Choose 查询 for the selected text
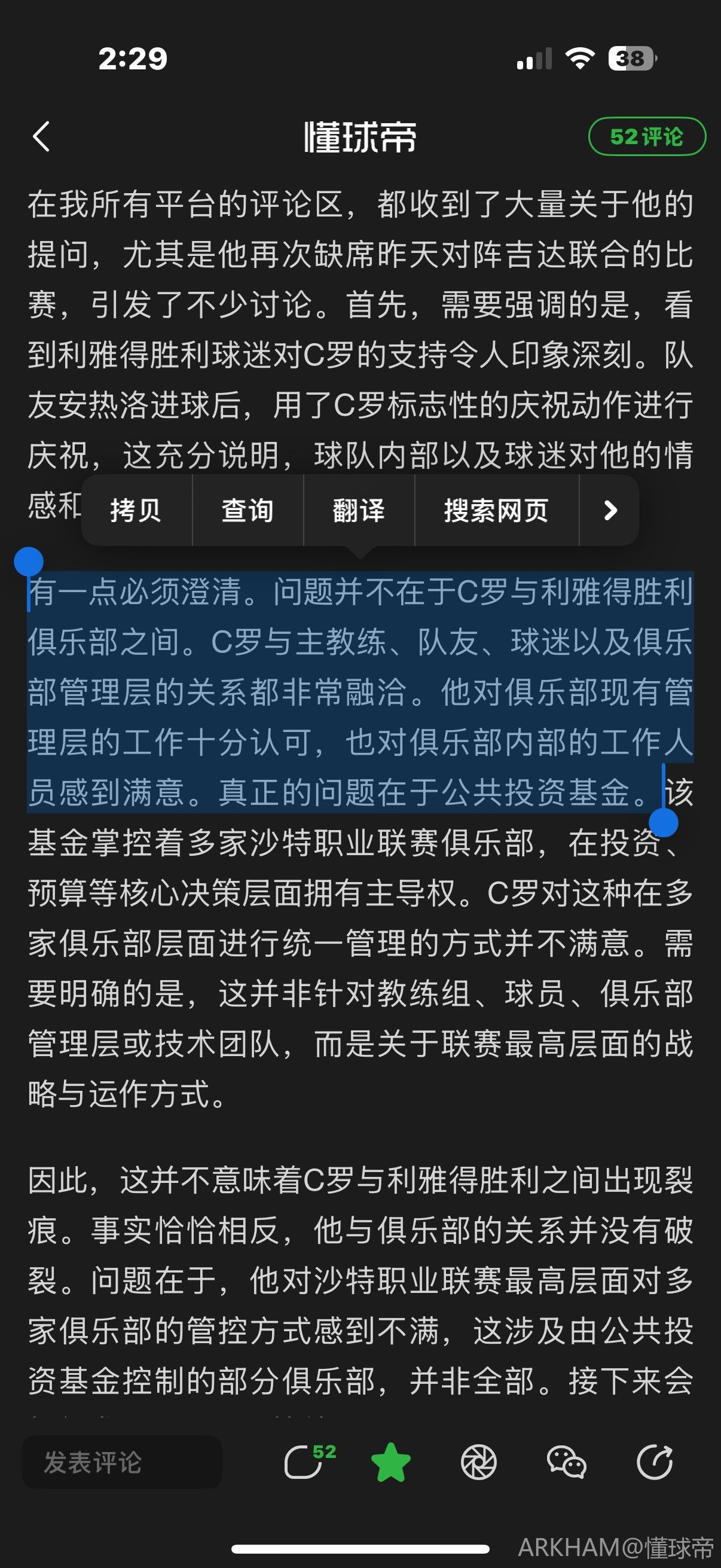 (x=247, y=510)
